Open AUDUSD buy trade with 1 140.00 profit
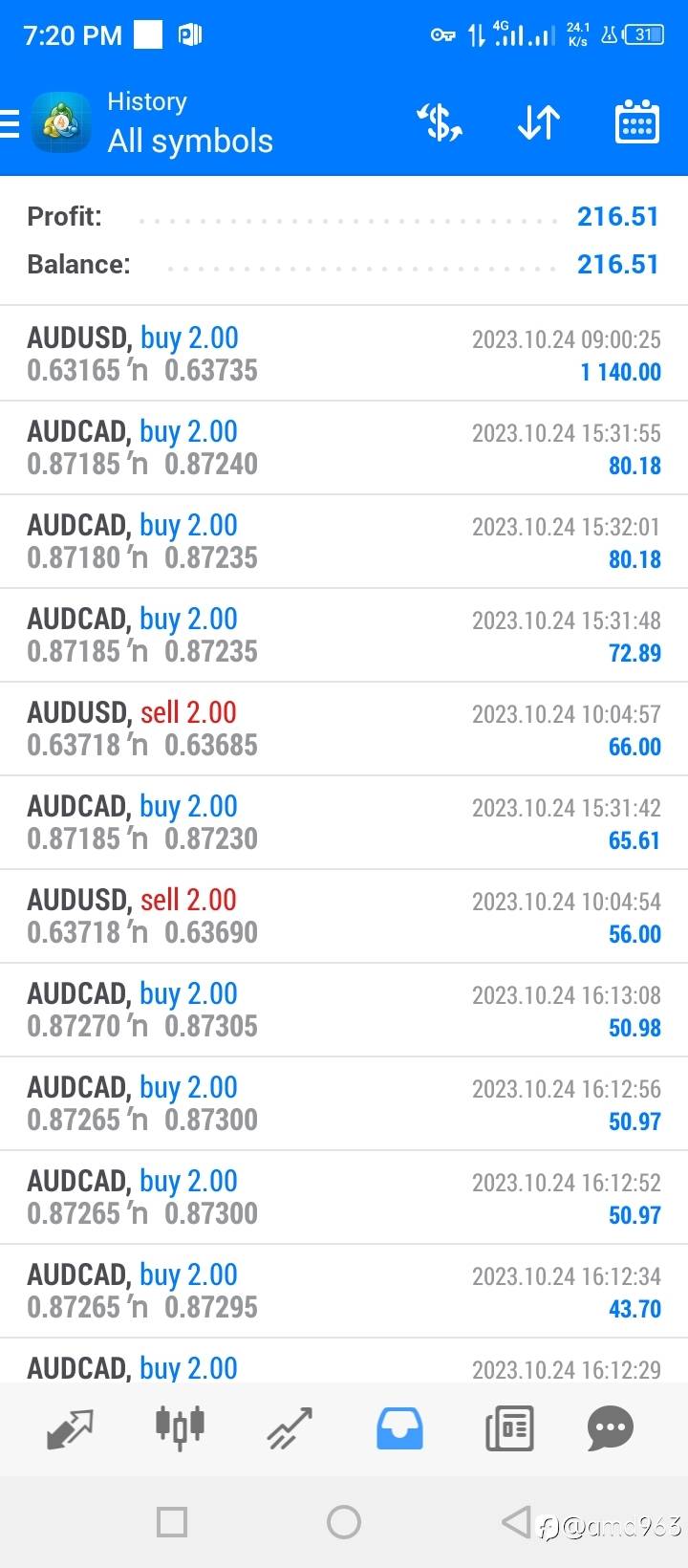Image resolution: width=688 pixels, height=1568 pixels. point(344,354)
